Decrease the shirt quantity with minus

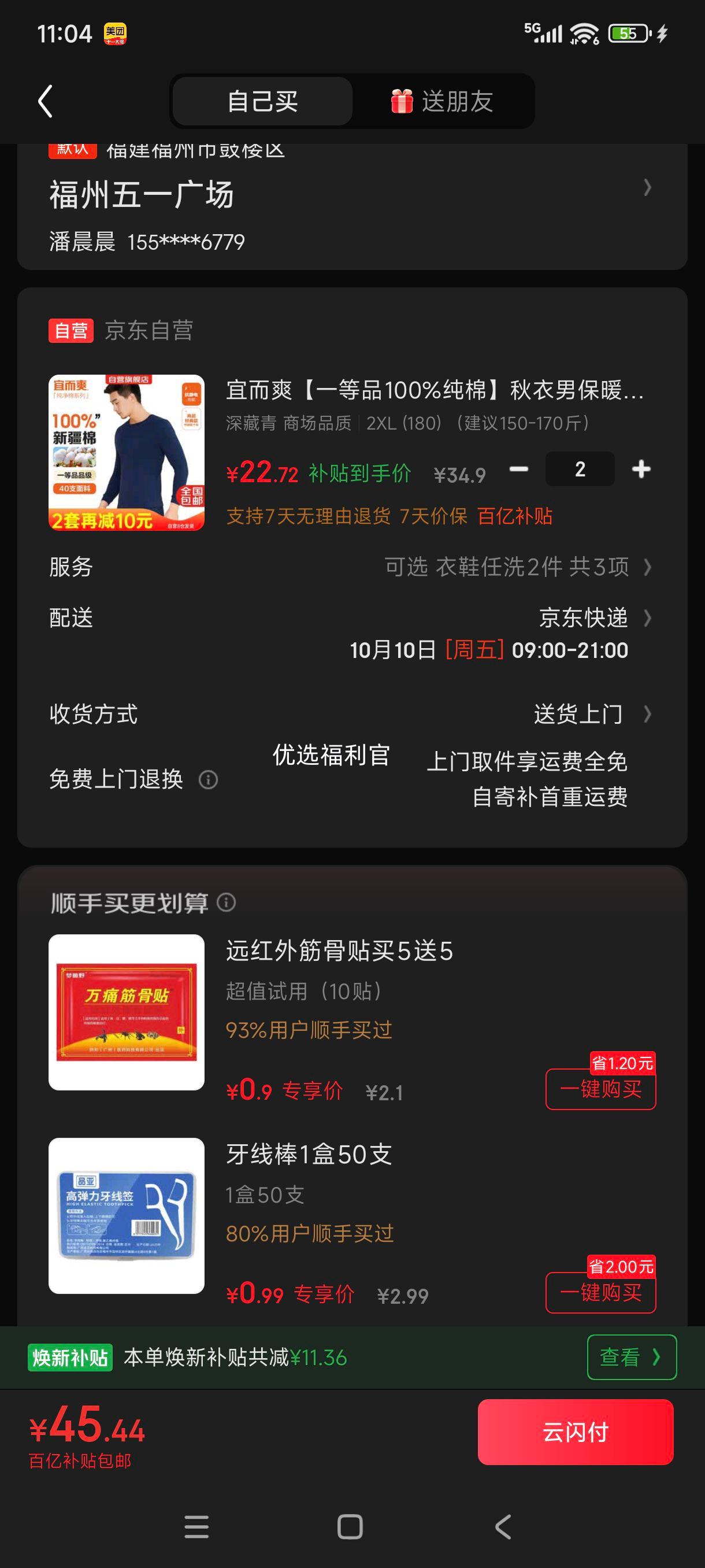[x=519, y=469]
